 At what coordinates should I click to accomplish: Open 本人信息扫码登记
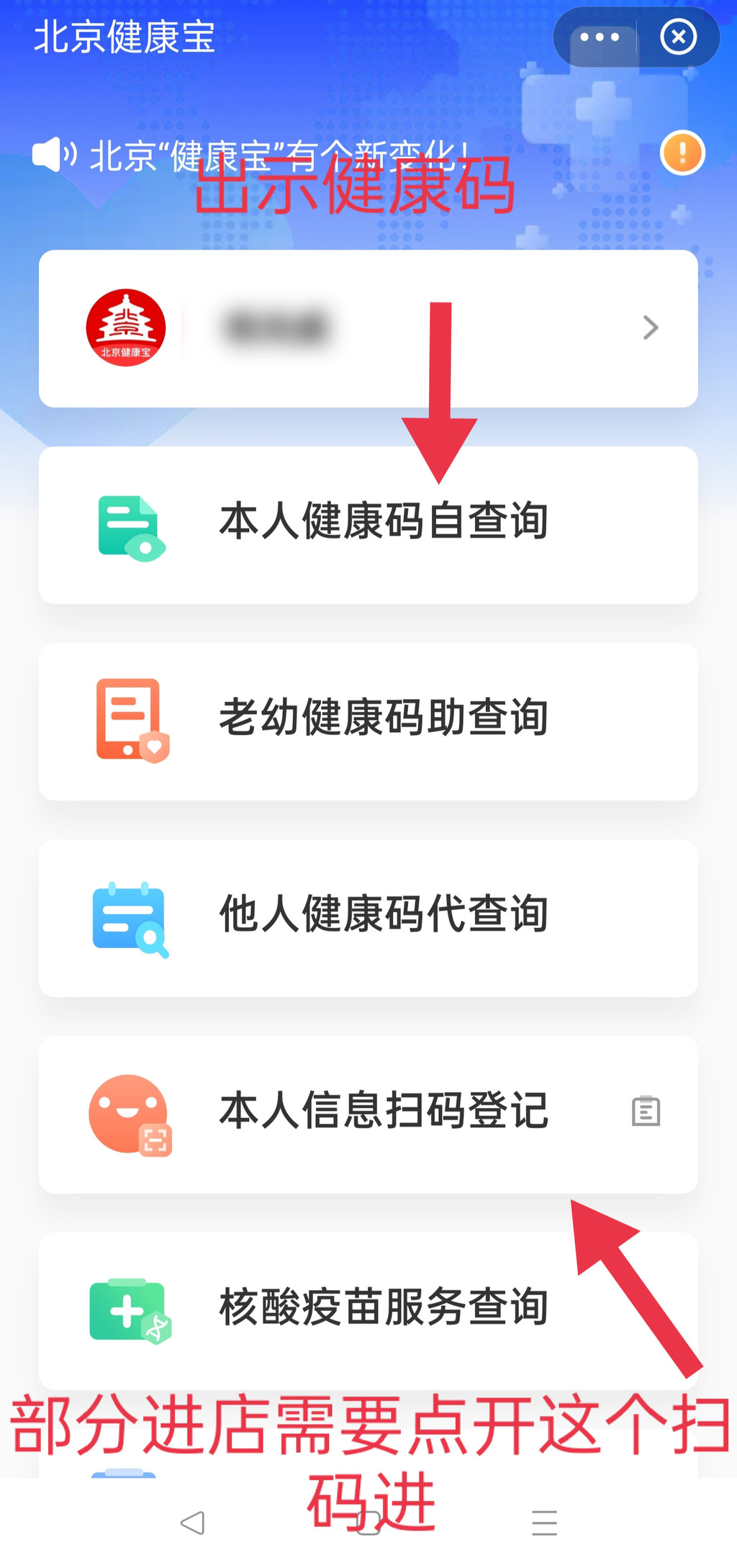(x=345, y=1113)
